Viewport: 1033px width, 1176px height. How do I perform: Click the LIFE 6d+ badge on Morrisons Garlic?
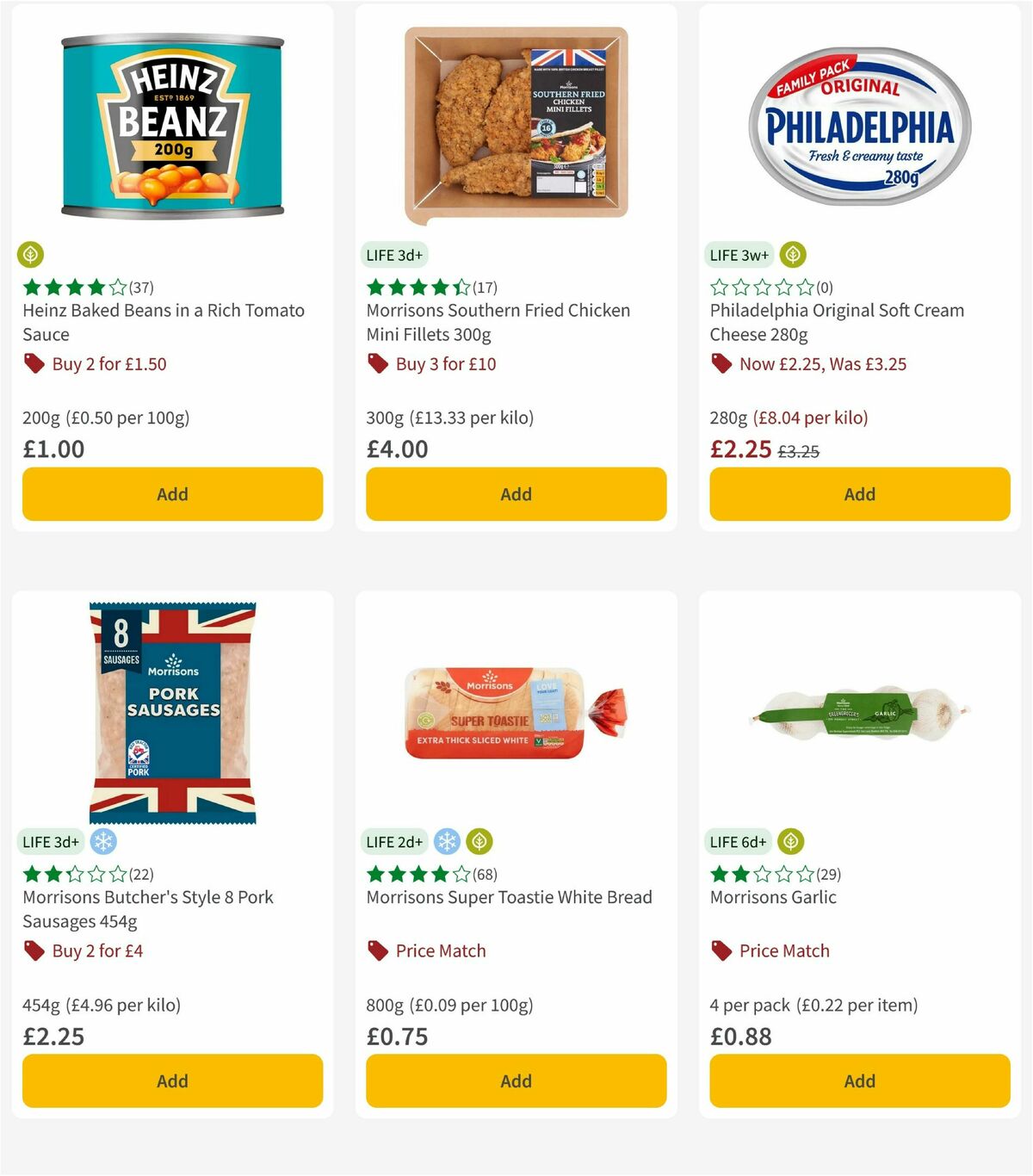coord(739,842)
